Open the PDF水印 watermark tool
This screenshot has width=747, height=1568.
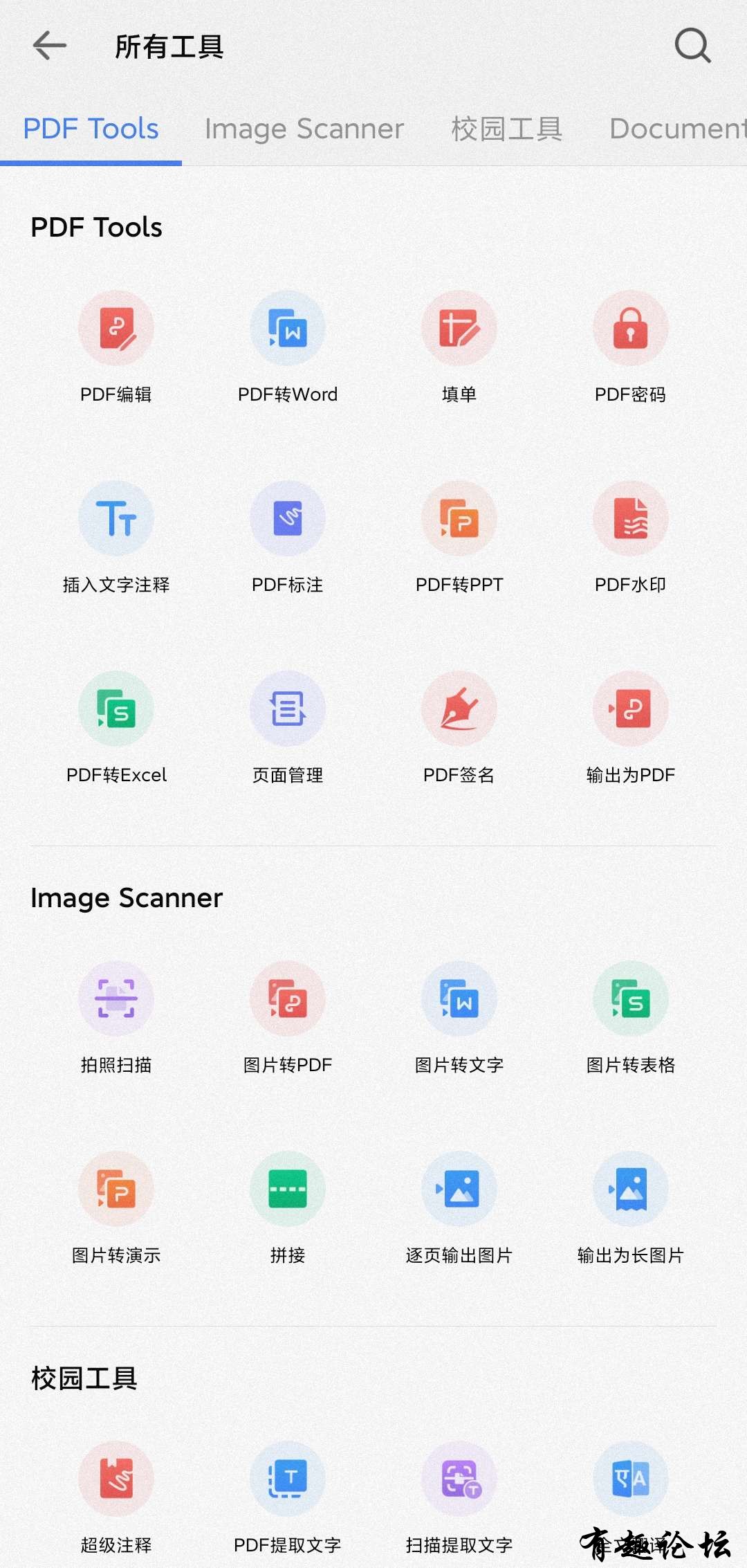631,519
